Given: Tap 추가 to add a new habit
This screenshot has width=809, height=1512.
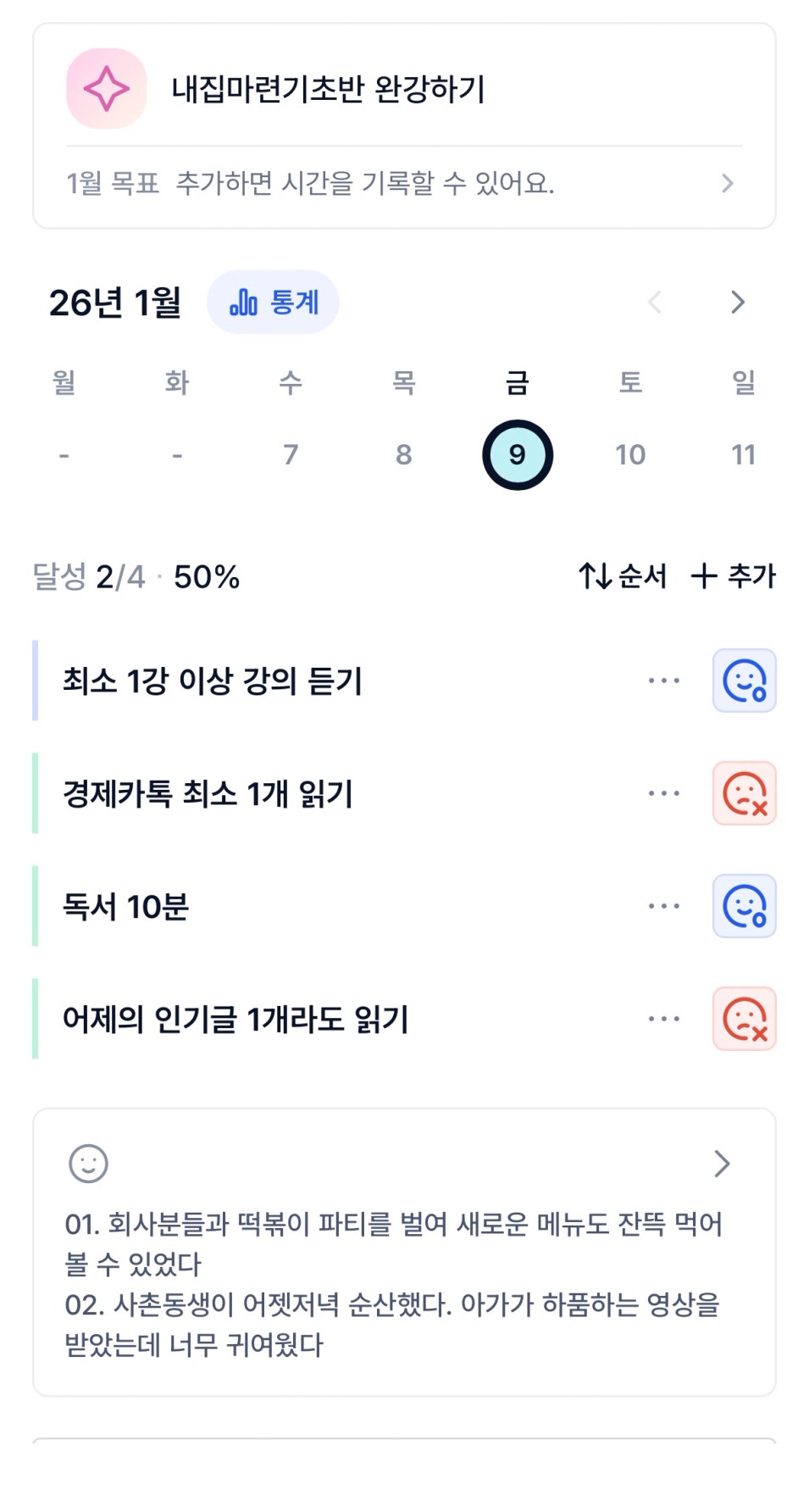Looking at the screenshot, I should coord(734,576).
